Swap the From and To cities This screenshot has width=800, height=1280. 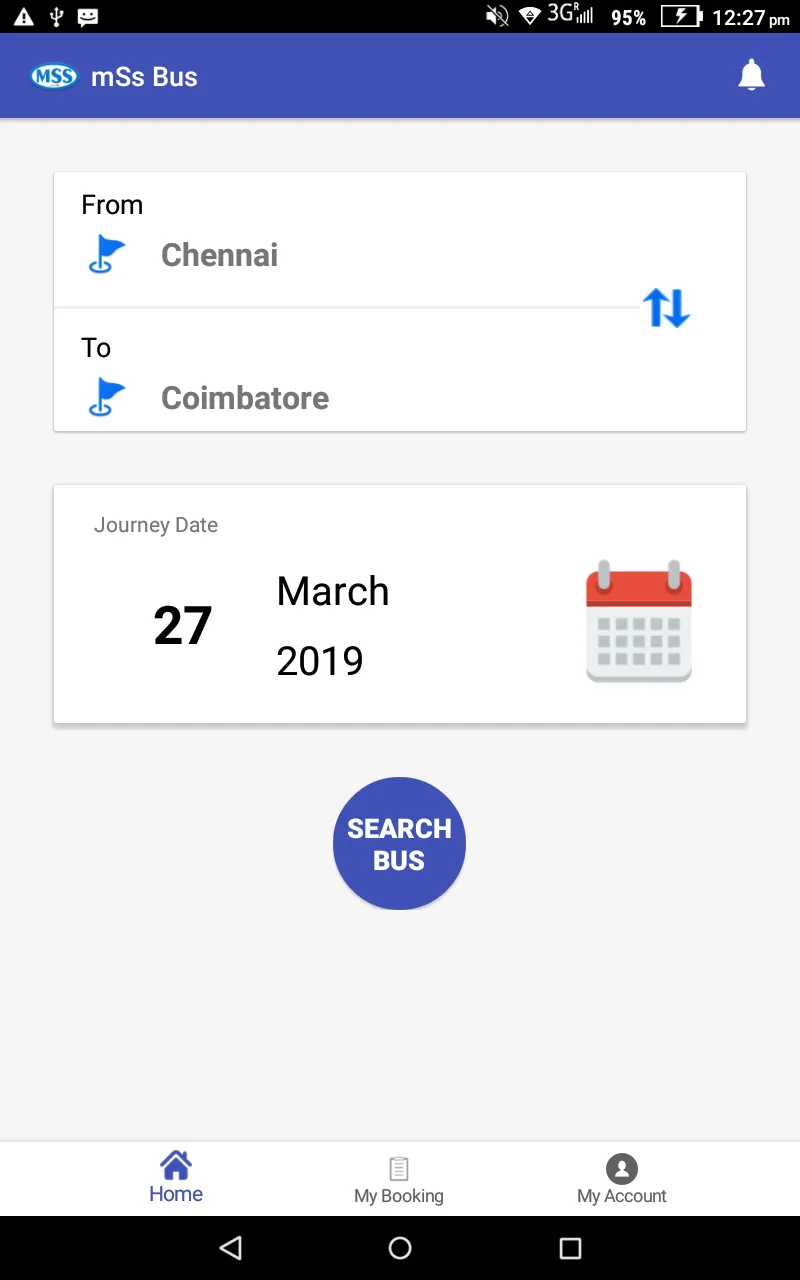pos(666,308)
